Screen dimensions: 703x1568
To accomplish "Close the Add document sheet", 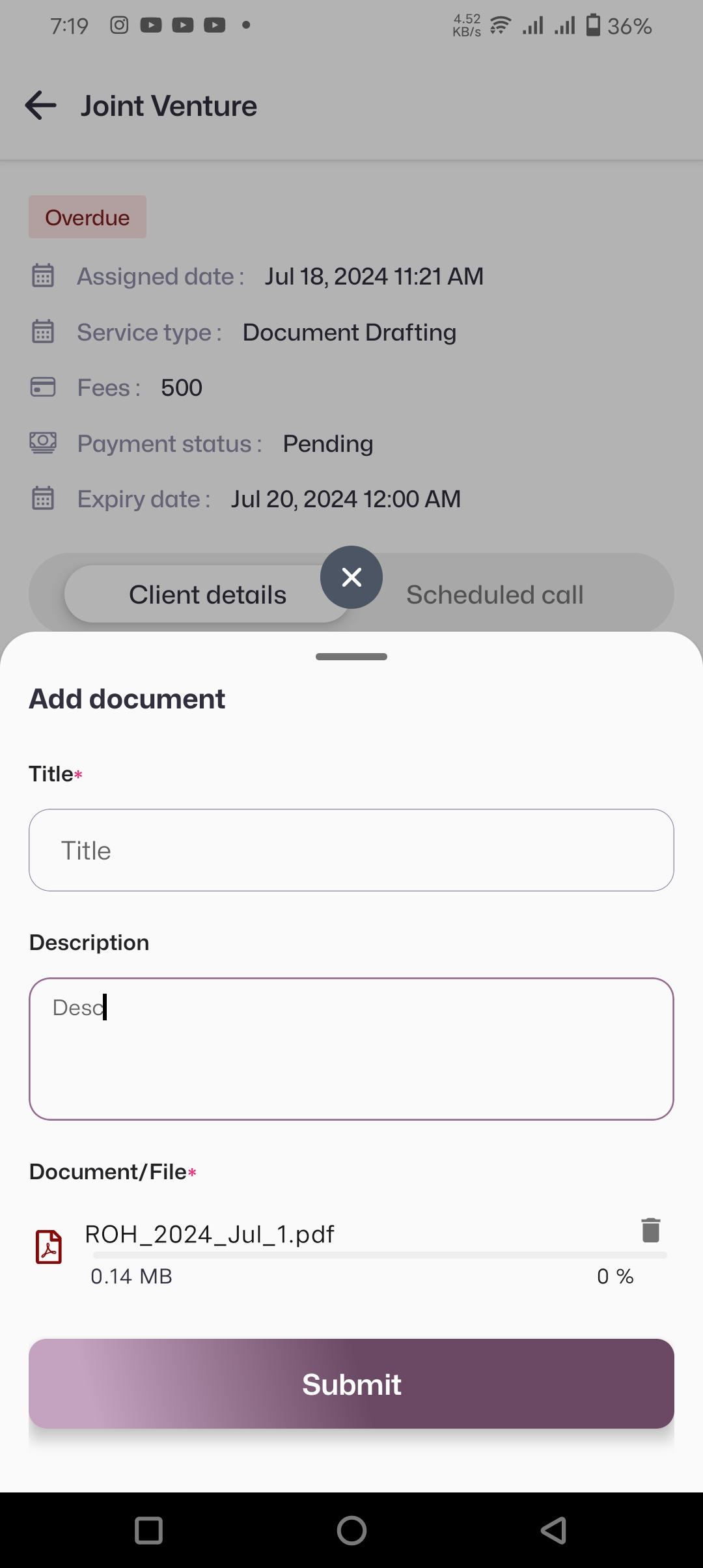I will point(351,577).
